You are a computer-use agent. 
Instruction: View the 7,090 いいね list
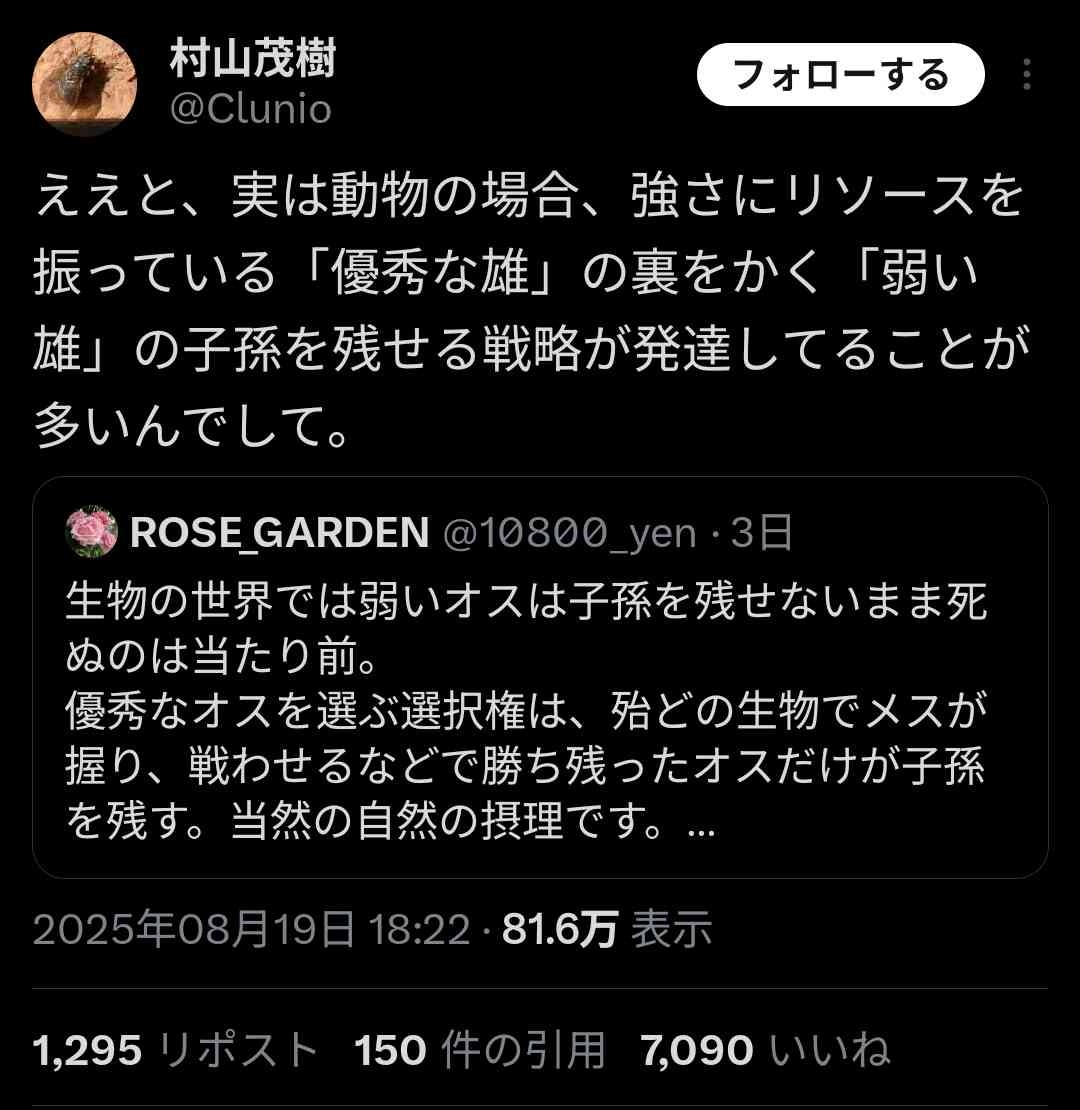coord(765,1050)
